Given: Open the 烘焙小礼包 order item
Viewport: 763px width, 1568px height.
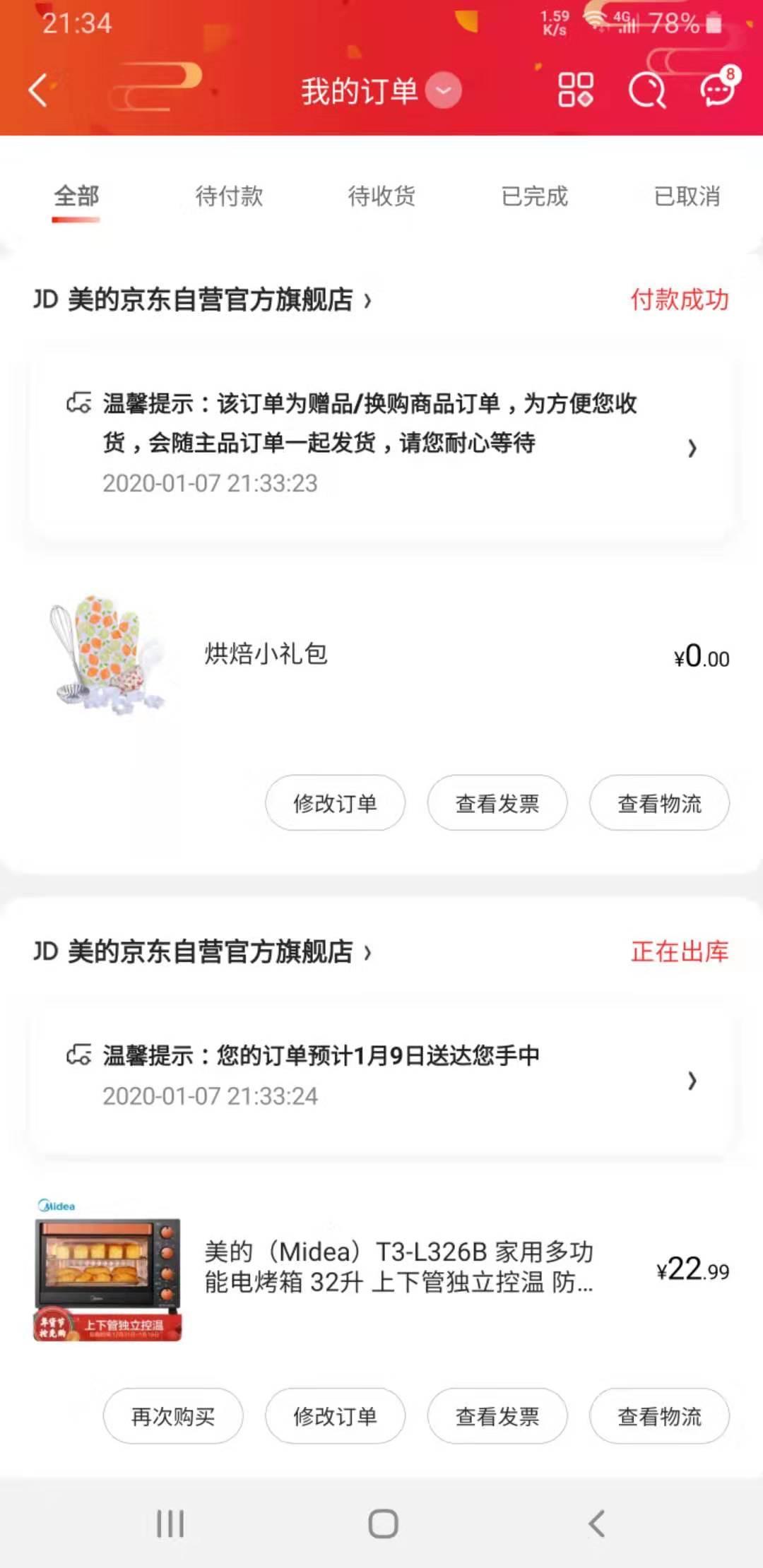Looking at the screenshot, I should [381, 654].
